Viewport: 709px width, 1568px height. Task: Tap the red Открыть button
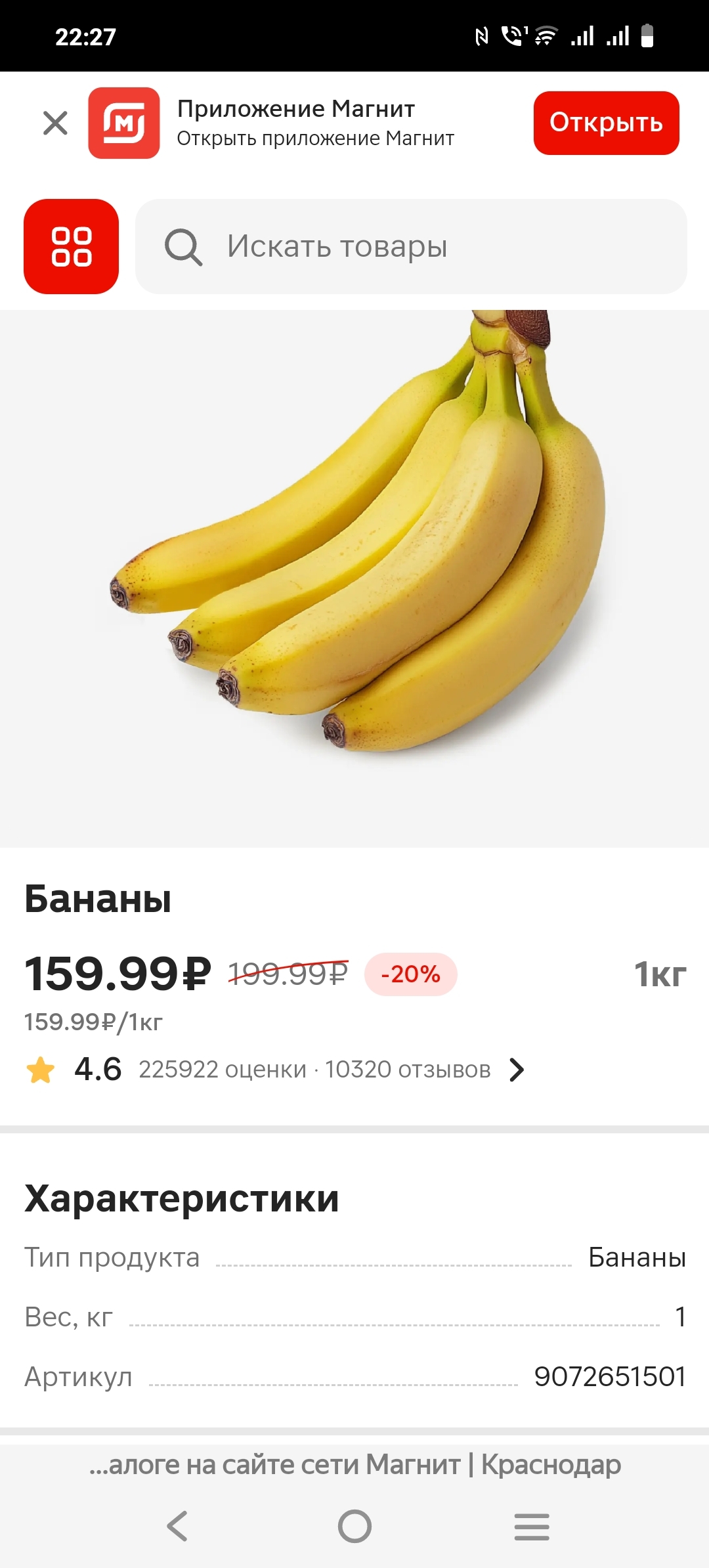click(606, 123)
